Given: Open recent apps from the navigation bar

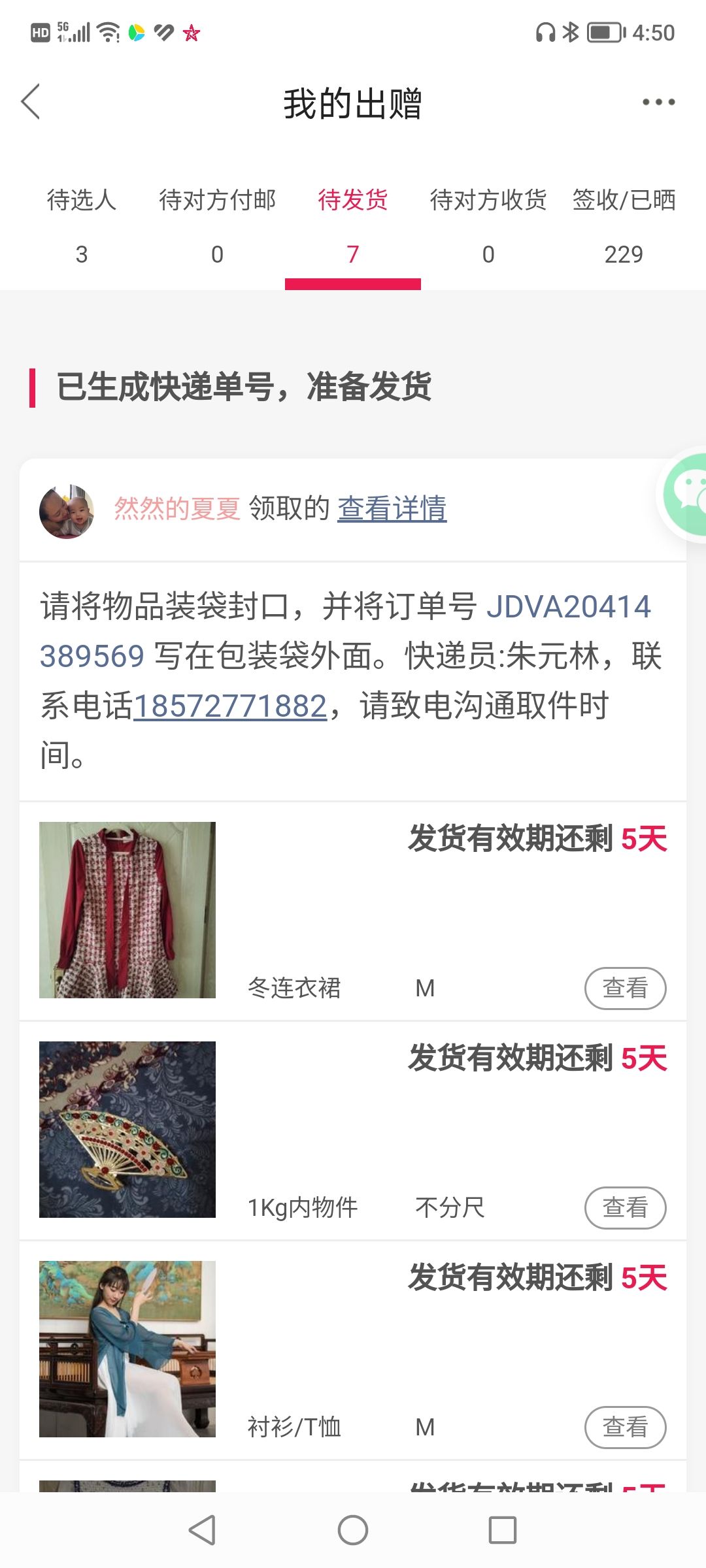Looking at the screenshot, I should tap(503, 1530).
